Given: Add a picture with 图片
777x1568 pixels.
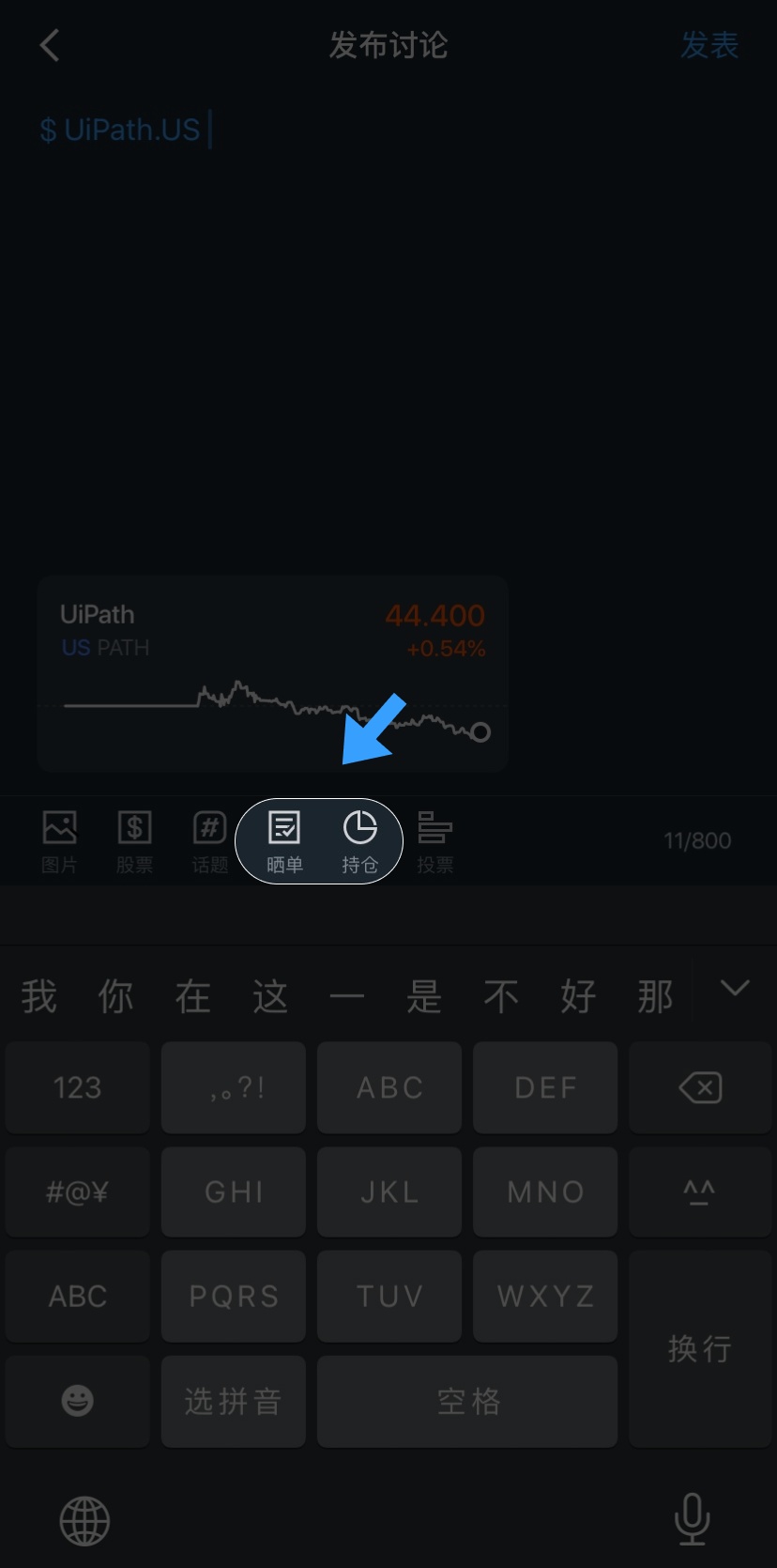Looking at the screenshot, I should pyautogui.click(x=59, y=840).
